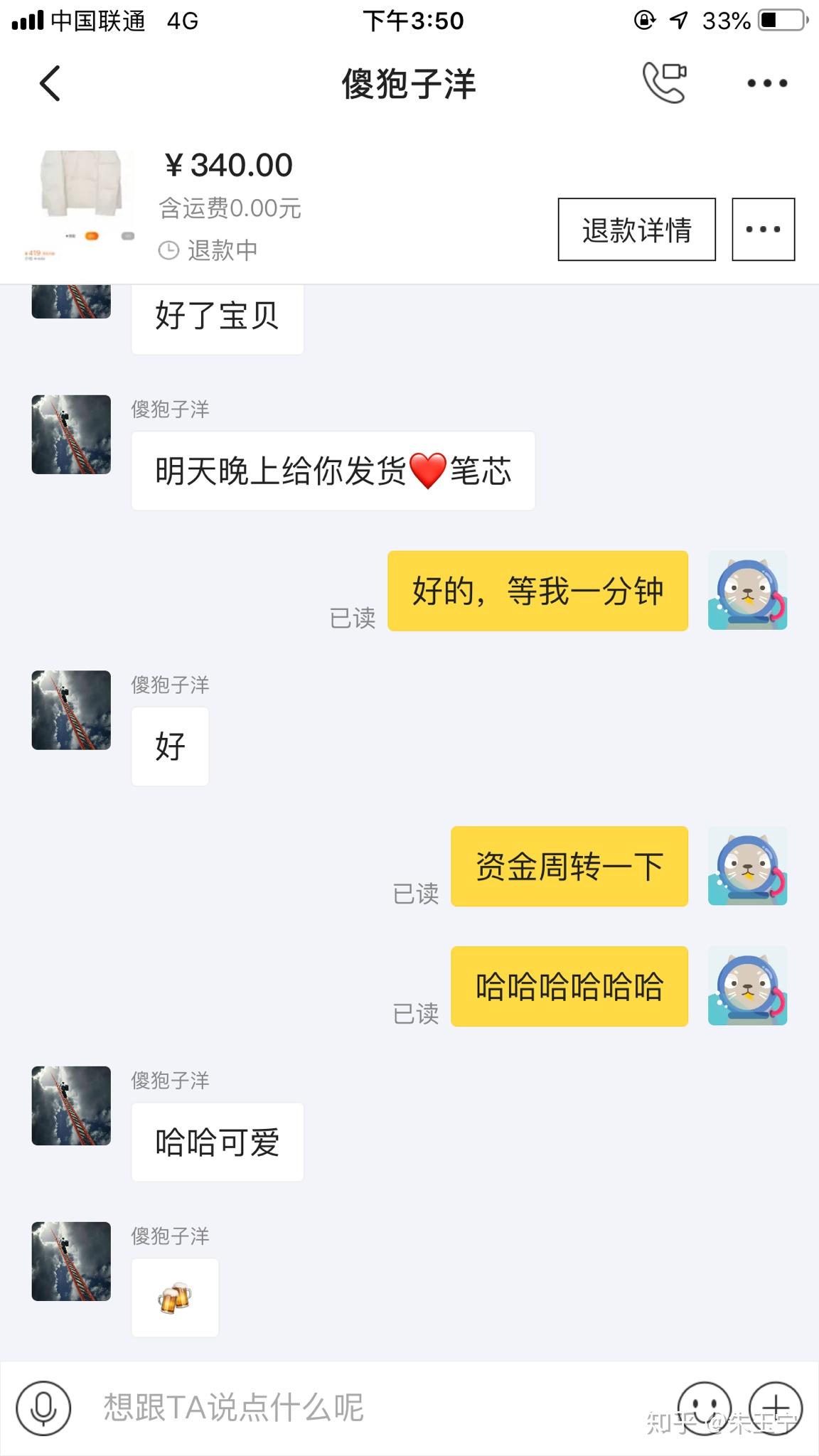Open 退款详情 refund details

636,230
